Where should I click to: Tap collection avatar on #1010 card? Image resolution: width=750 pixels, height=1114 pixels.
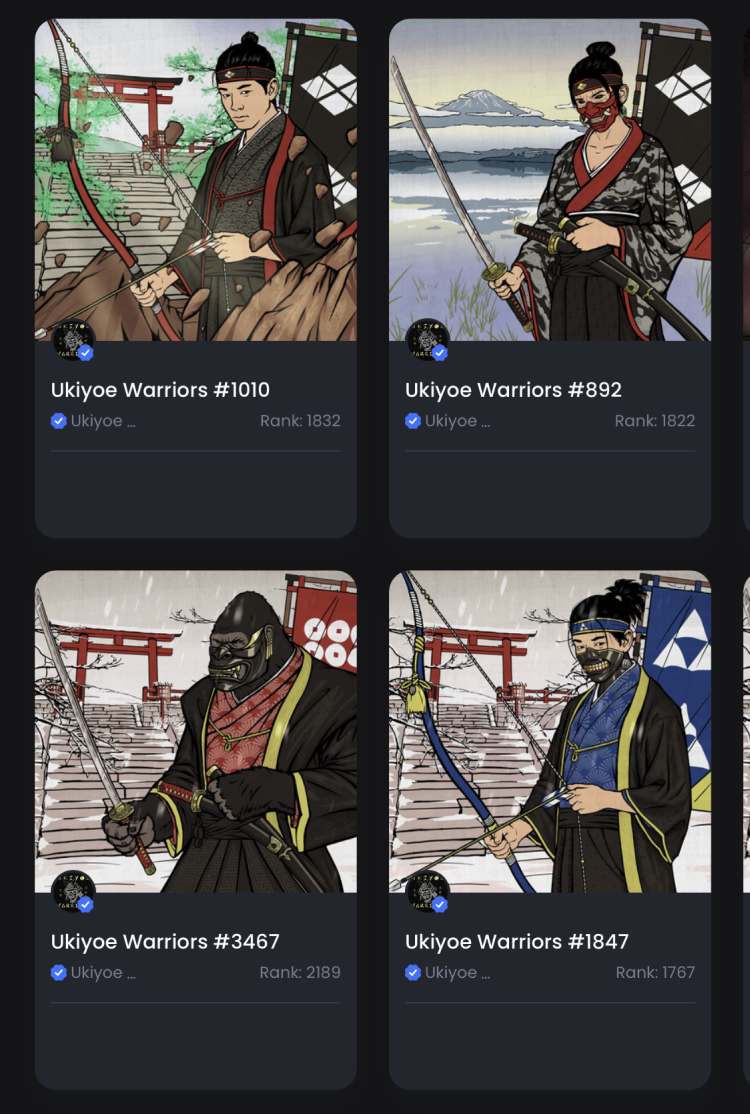pos(73,341)
